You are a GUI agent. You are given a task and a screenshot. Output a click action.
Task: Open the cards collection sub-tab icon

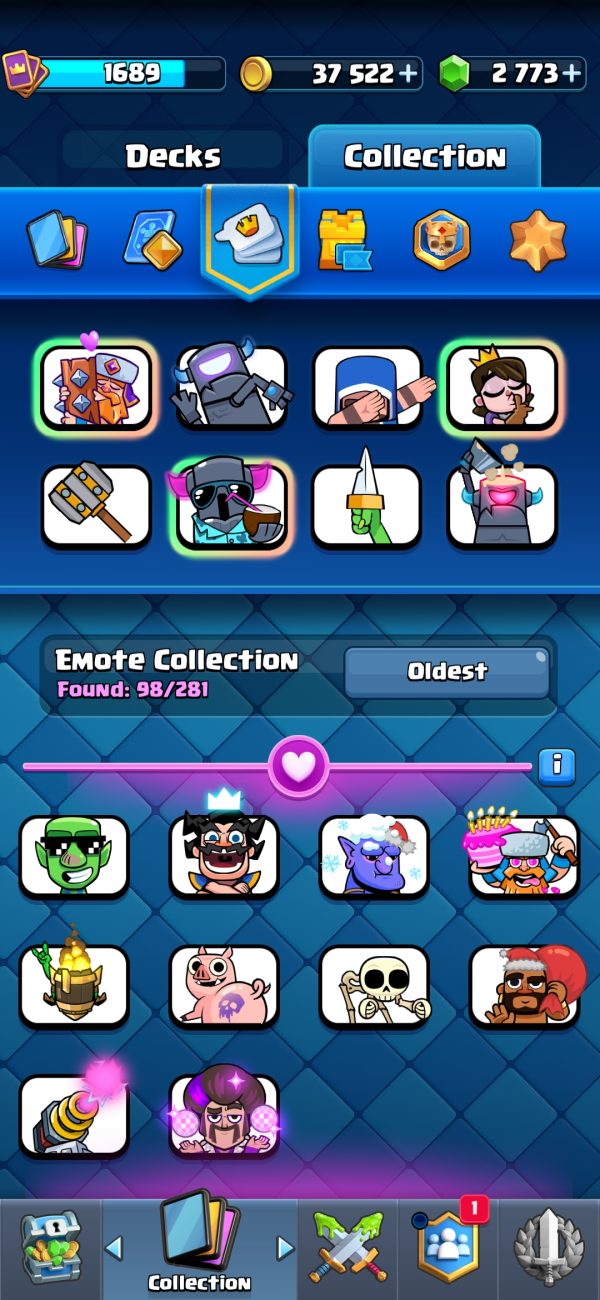click(x=57, y=240)
